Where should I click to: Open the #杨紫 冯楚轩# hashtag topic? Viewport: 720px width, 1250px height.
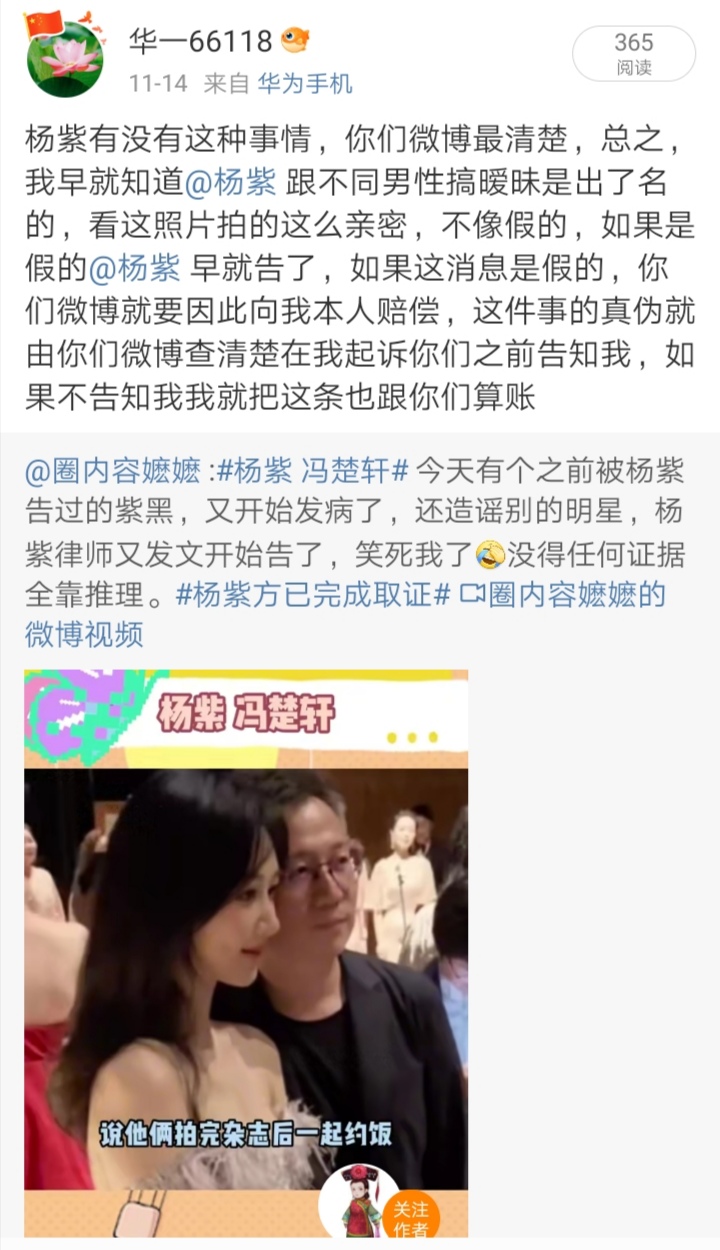pyautogui.click(x=313, y=467)
